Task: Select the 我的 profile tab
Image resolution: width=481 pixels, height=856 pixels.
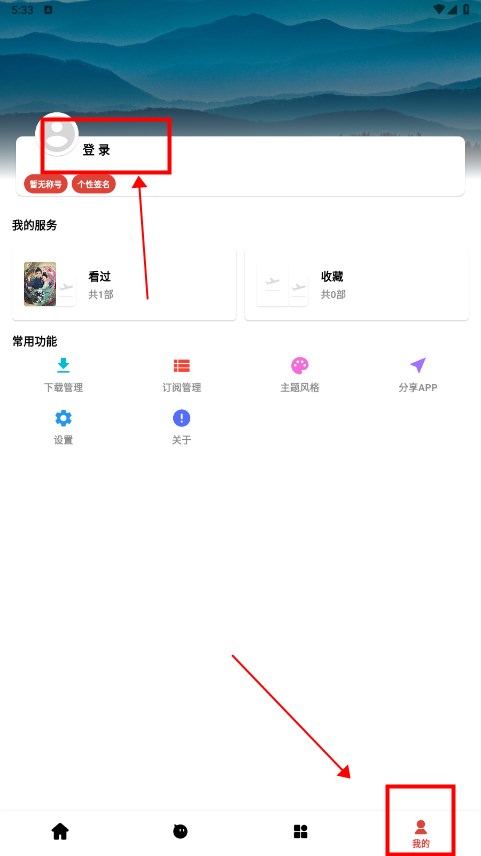Action: 420,834
